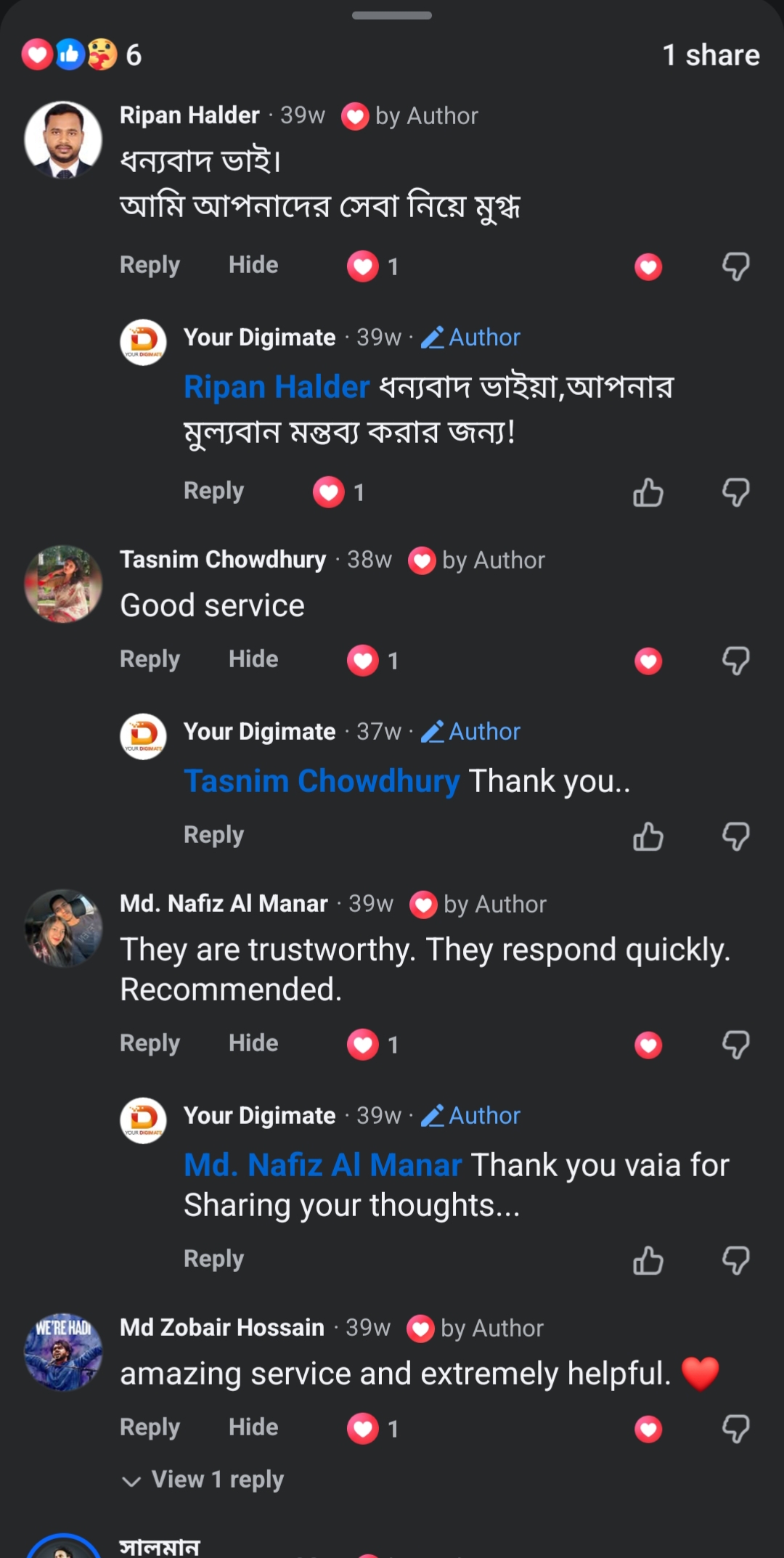Hide Tasnim Chowdhury's comment
Screen dimensions: 784x1558
(x=253, y=660)
